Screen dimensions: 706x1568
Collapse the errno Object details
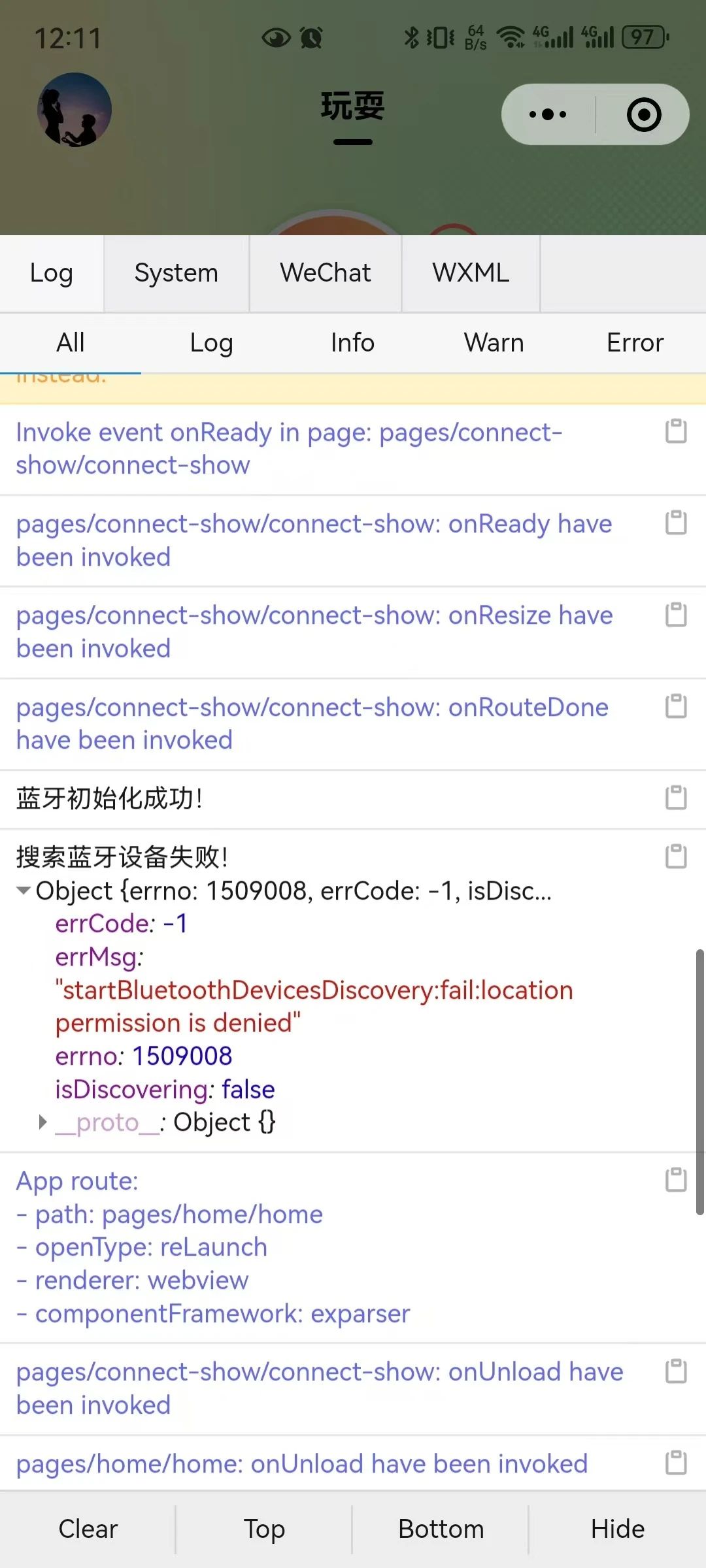pyautogui.click(x=24, y=890)
